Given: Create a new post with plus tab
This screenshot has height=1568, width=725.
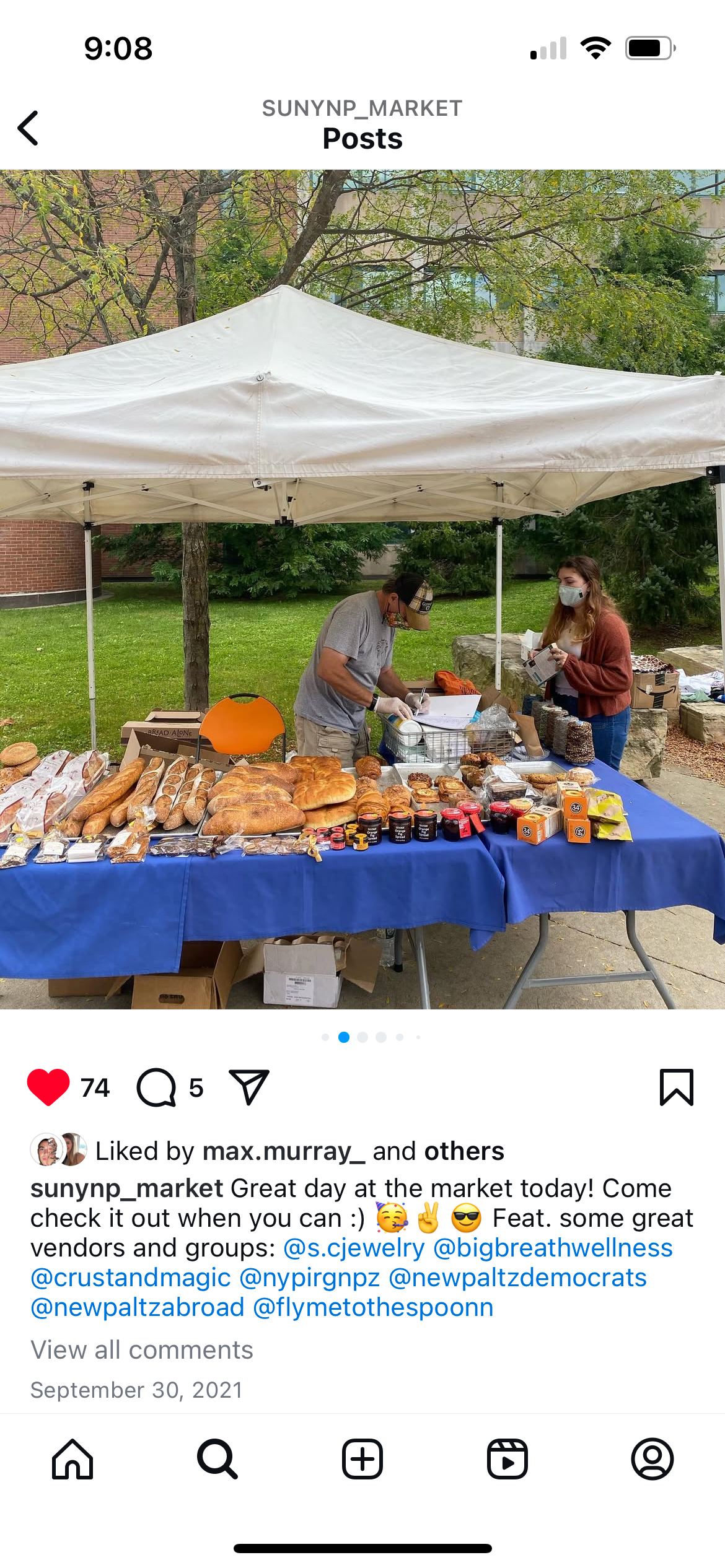Looking at the screenshot, I should click(x=362, y=1459).
